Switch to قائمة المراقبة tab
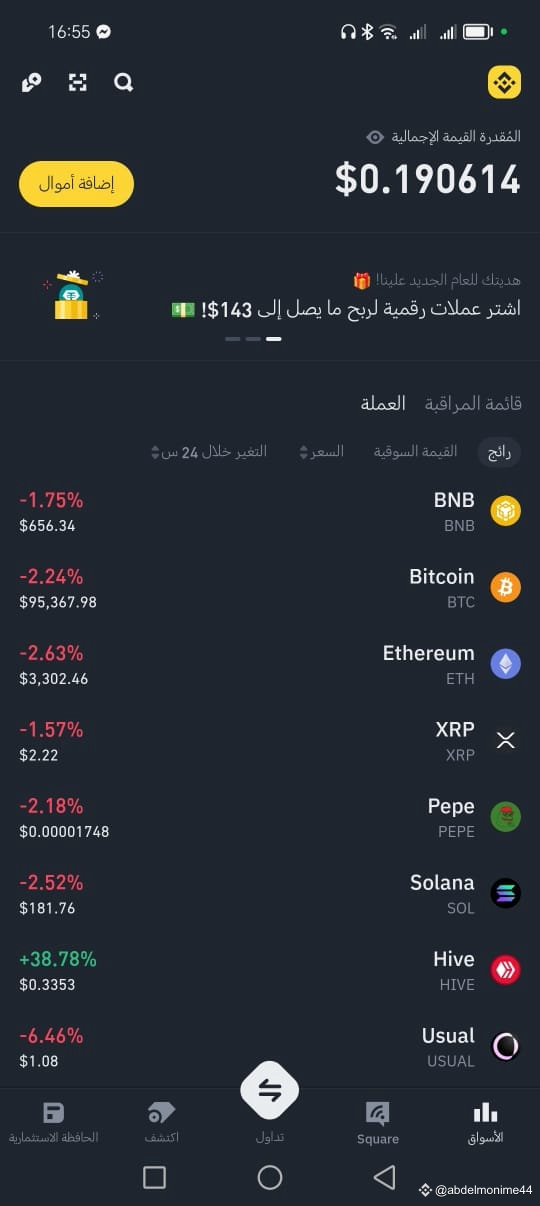 473,404
